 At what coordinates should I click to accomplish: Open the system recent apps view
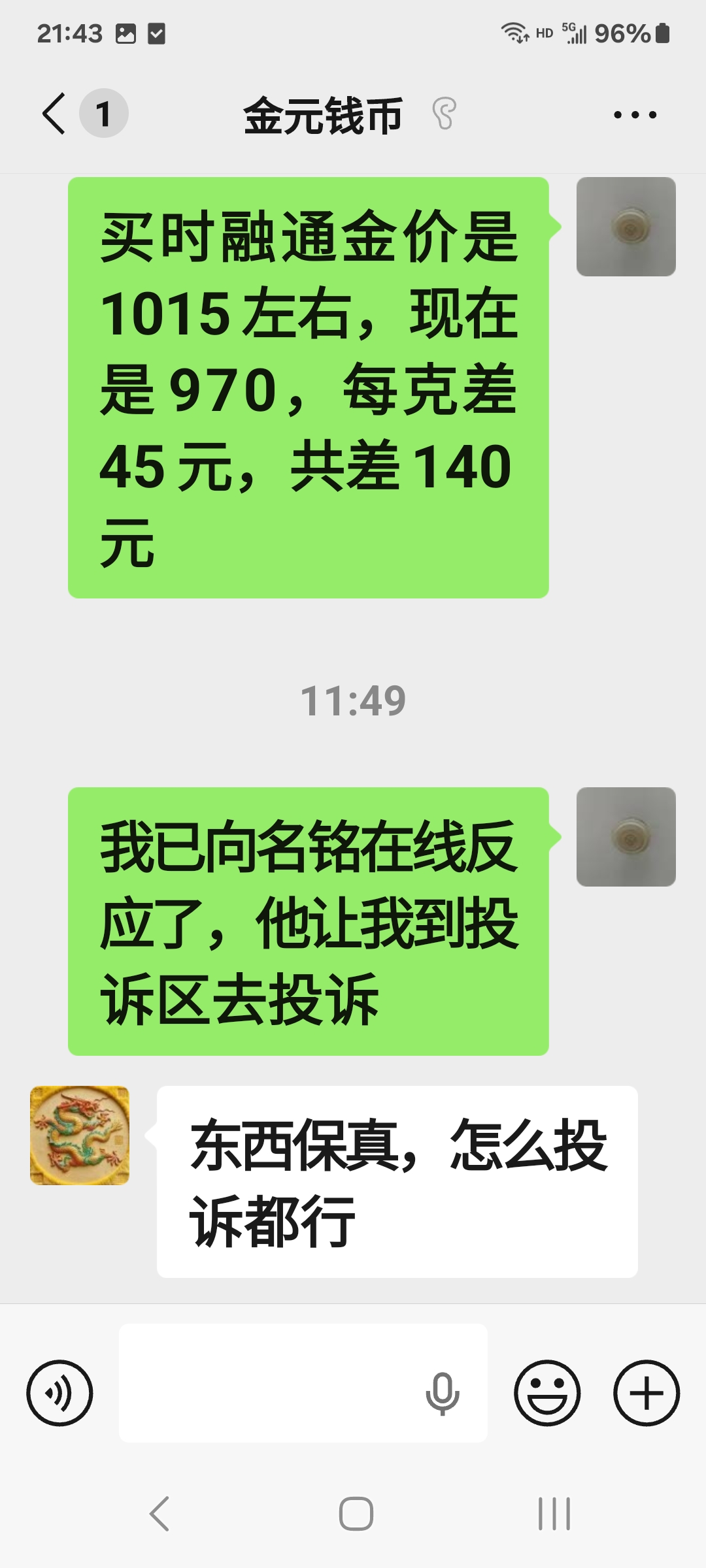[554, 1513]
